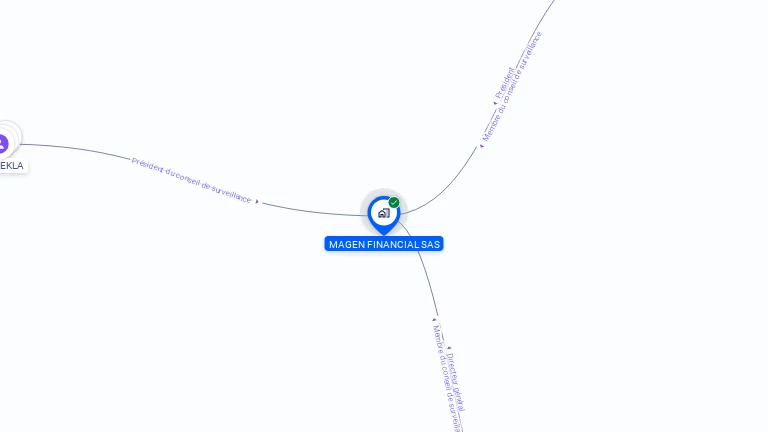Open the person node labeled EKLA
The width and height of the screenshot is (768, 432).
(x=3, y=143)
